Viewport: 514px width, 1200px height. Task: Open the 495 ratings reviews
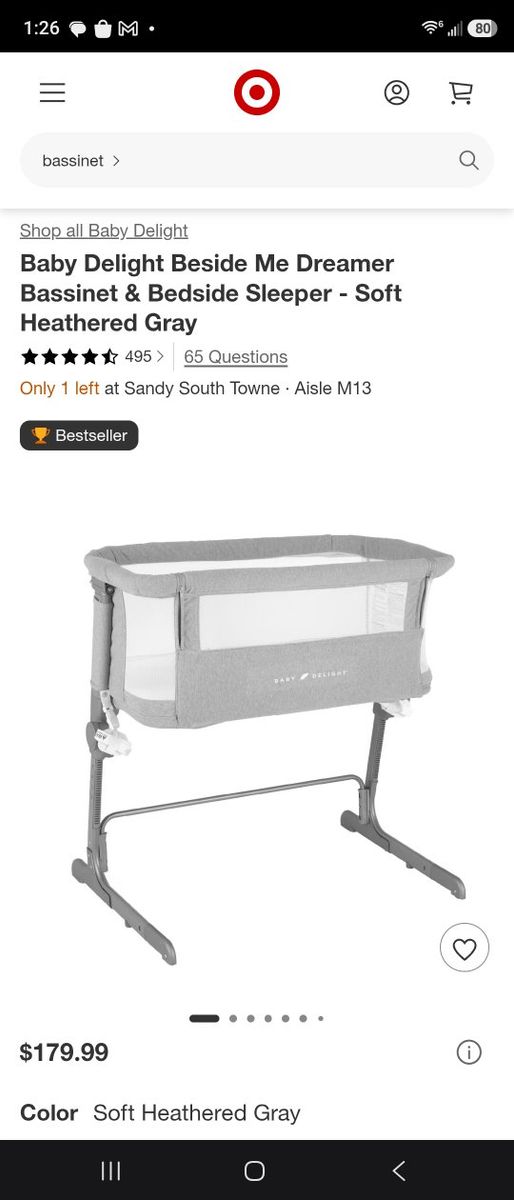(92, 356)
